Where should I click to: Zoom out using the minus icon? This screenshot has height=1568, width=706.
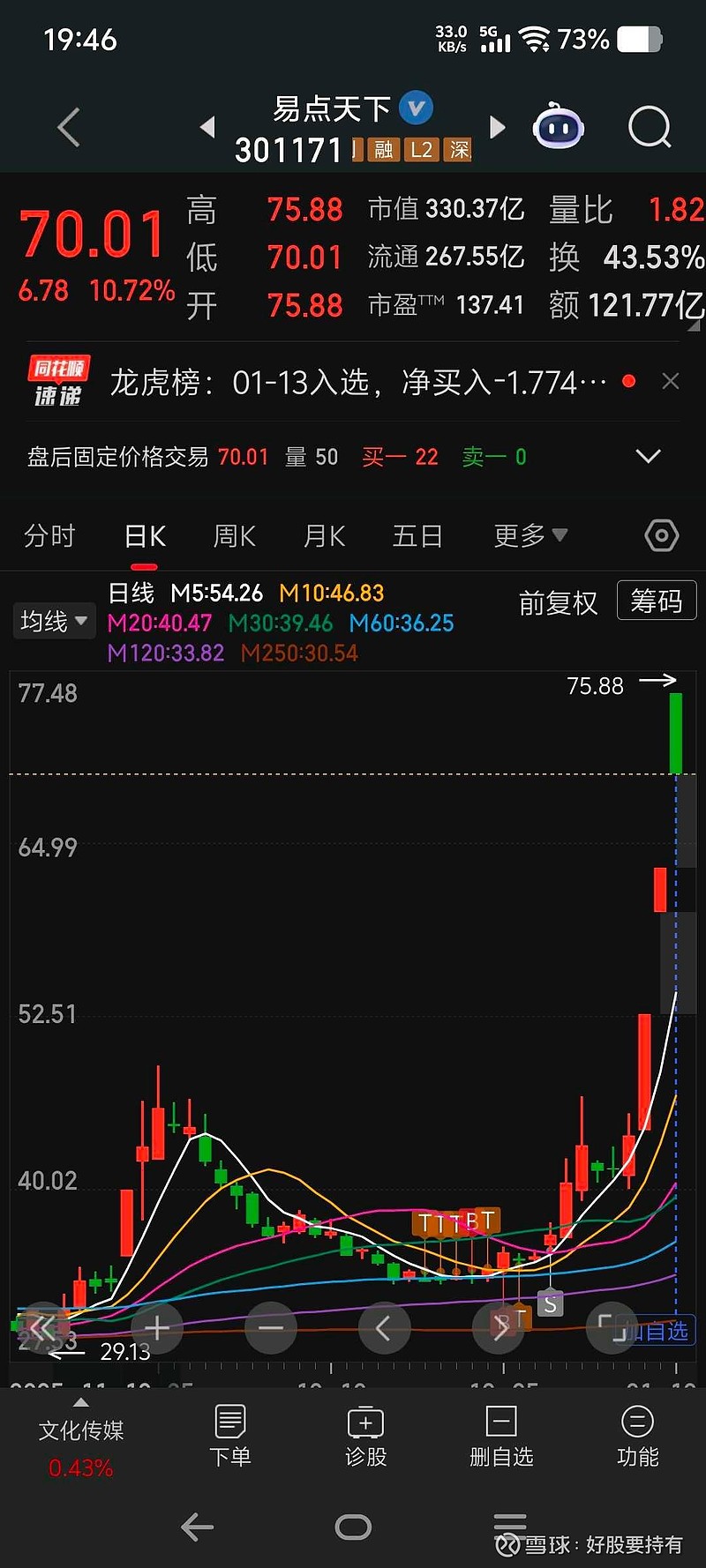270,1327
